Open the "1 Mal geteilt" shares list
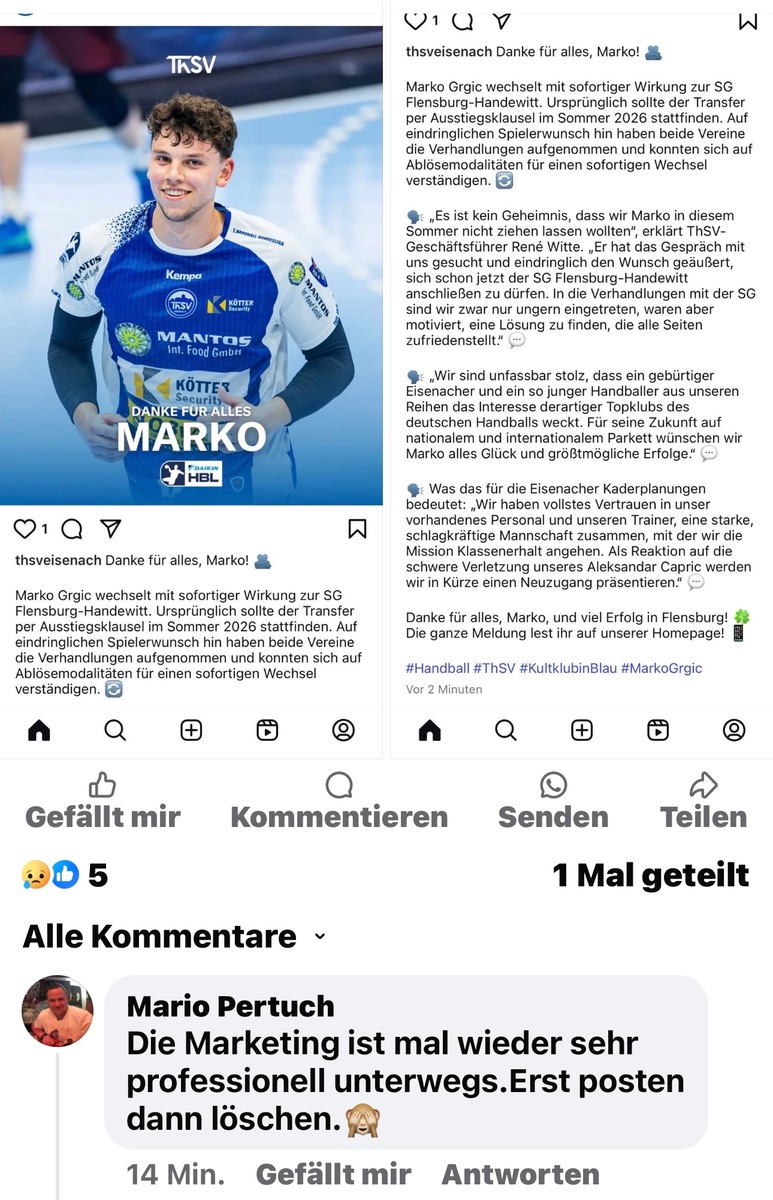 (650, 875)
